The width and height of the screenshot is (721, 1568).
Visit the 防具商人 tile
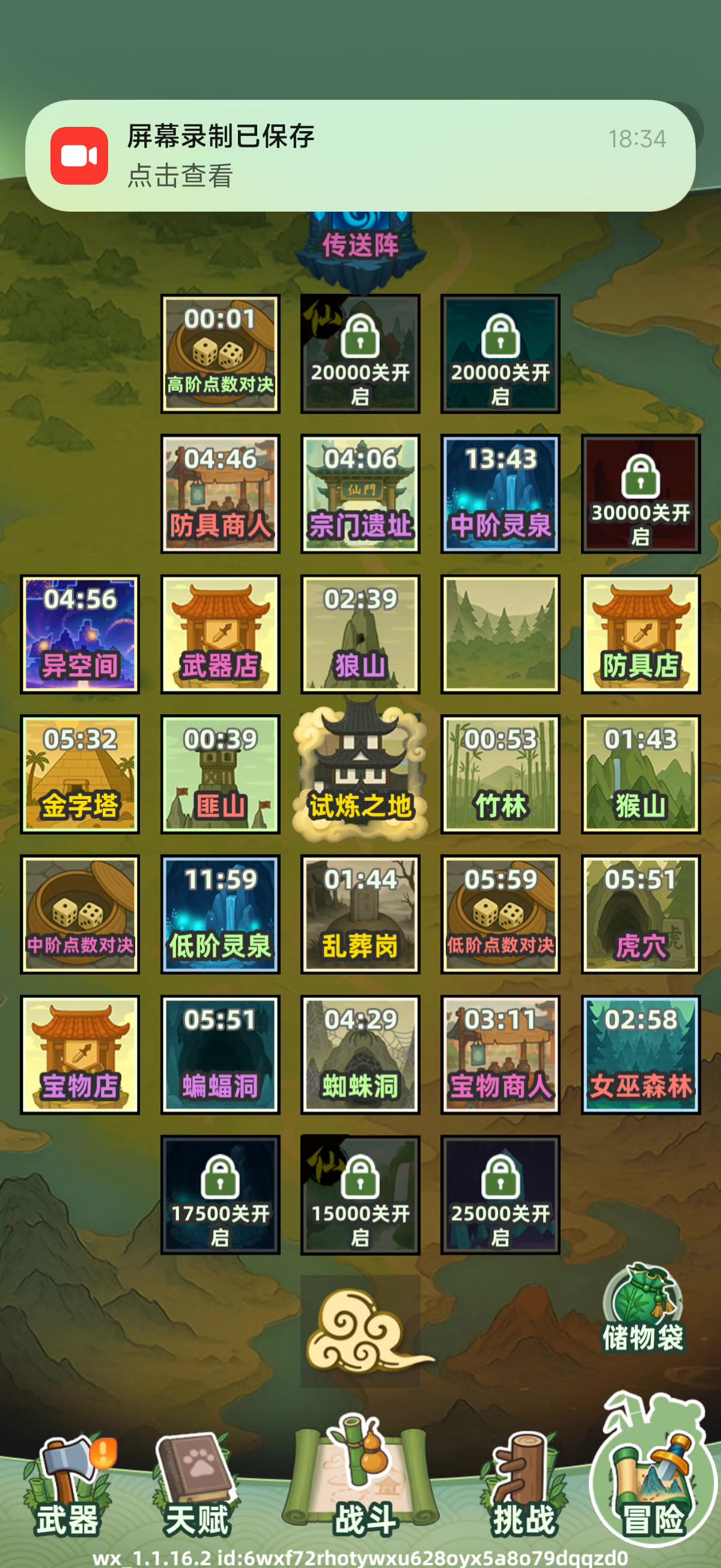tap(221, 494)
